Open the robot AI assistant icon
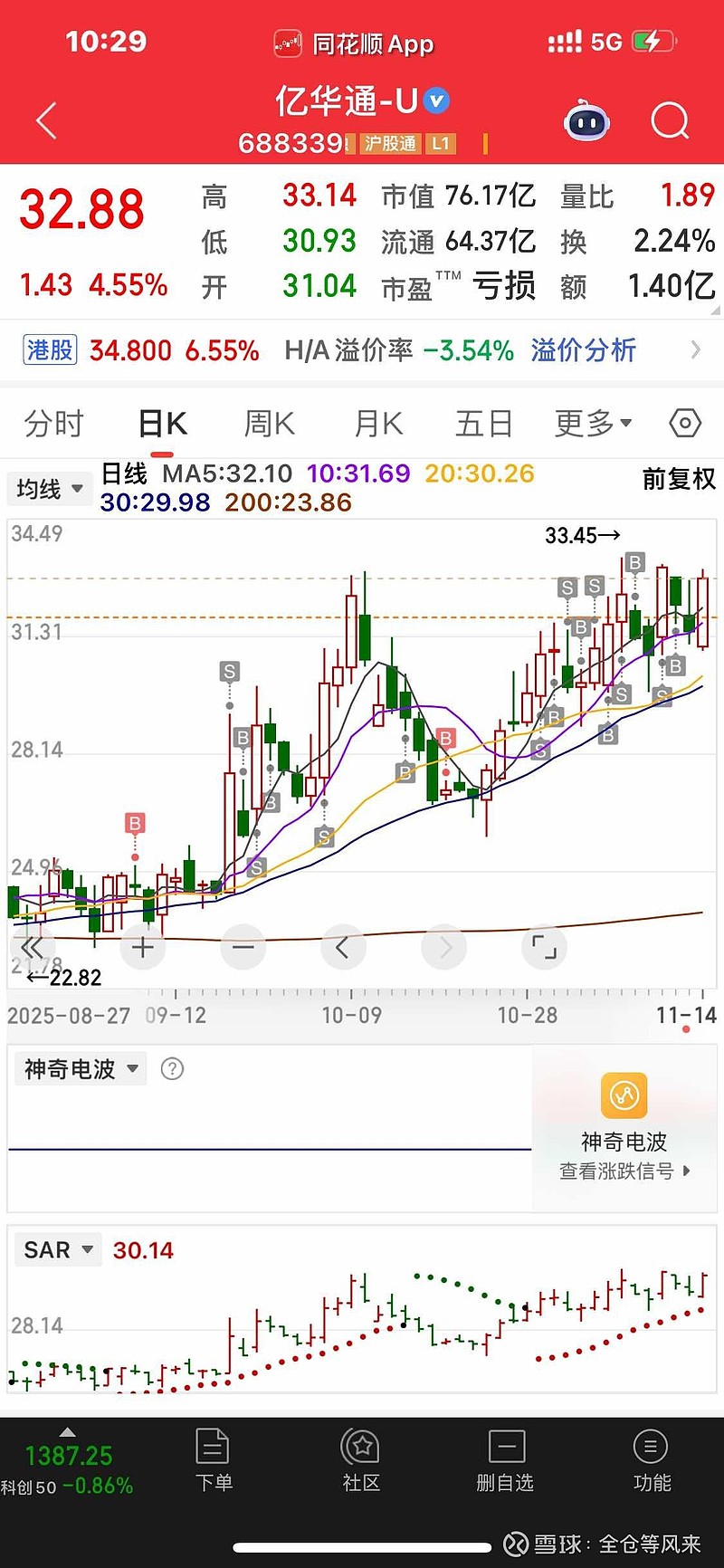Screen dimensions: 724x1568 587,120
